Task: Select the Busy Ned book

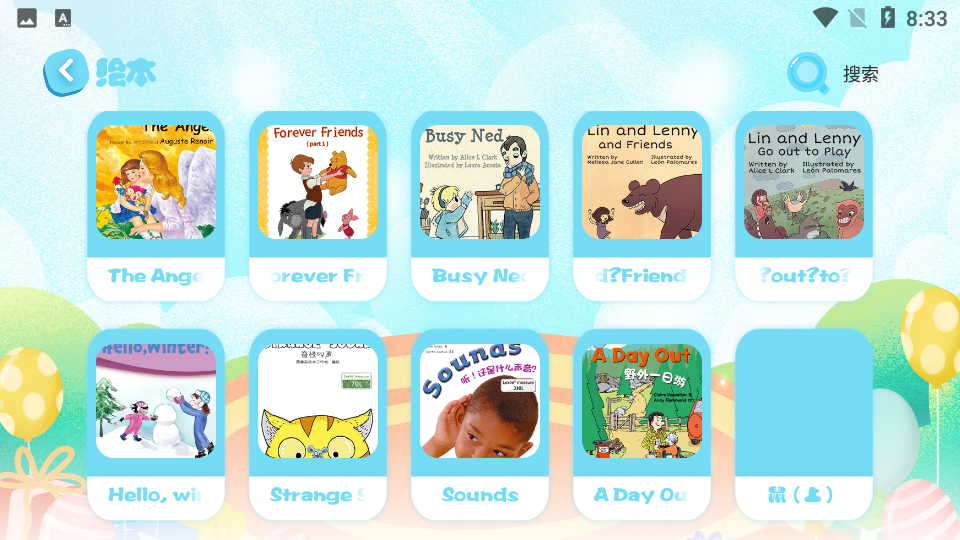Action: click(480, 183)
